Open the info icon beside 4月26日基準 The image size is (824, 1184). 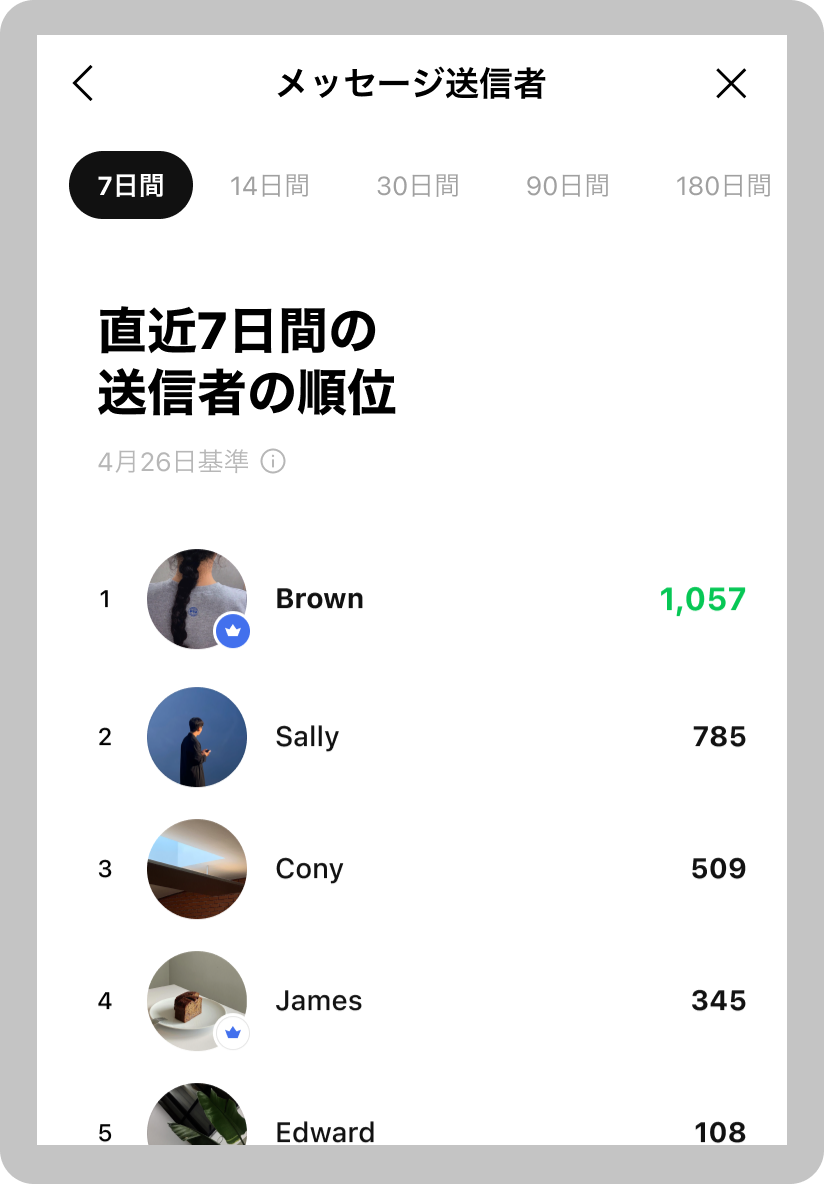273,462
